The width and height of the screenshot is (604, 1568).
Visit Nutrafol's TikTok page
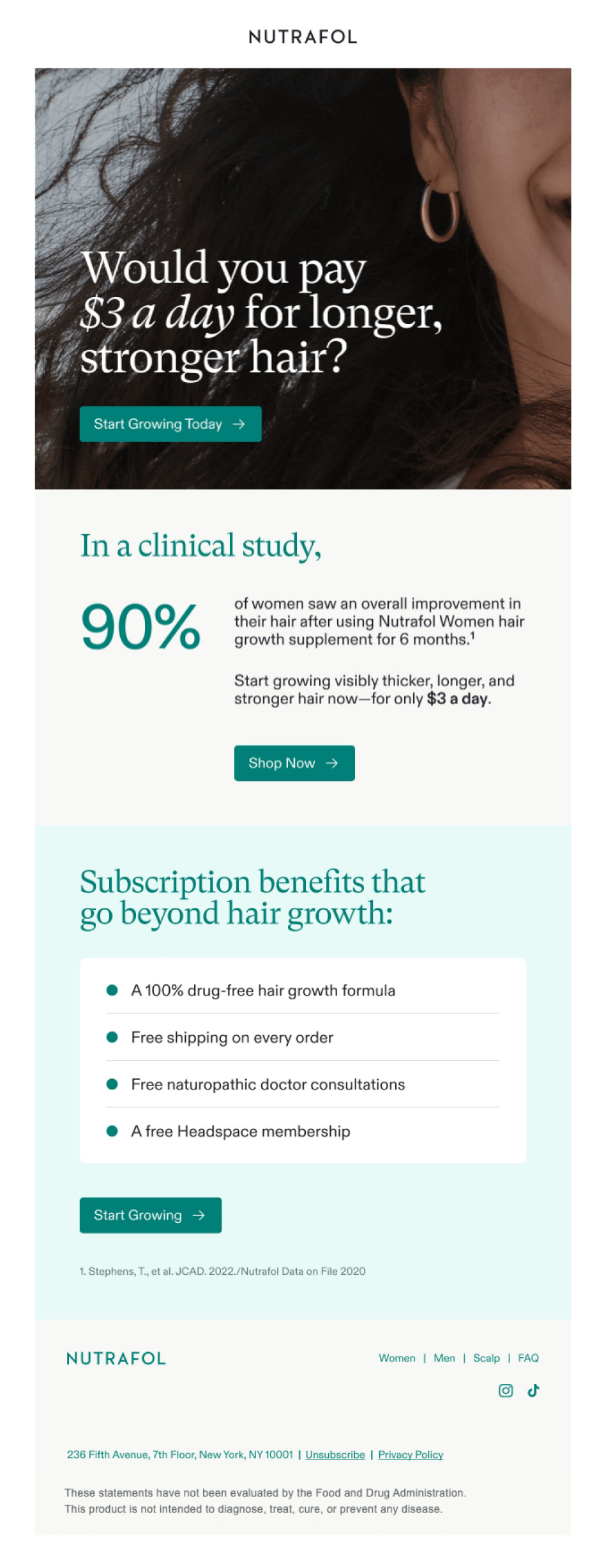pos(533,1390)
